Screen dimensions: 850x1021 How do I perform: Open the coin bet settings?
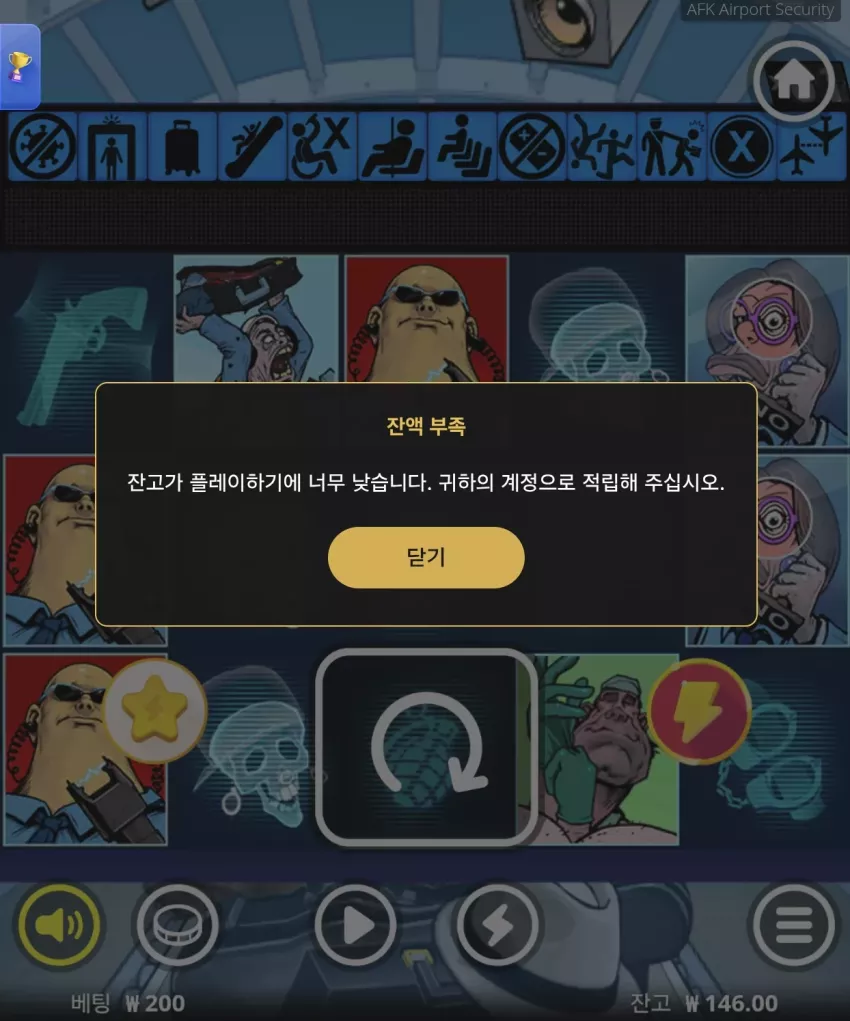pos(177,924)
